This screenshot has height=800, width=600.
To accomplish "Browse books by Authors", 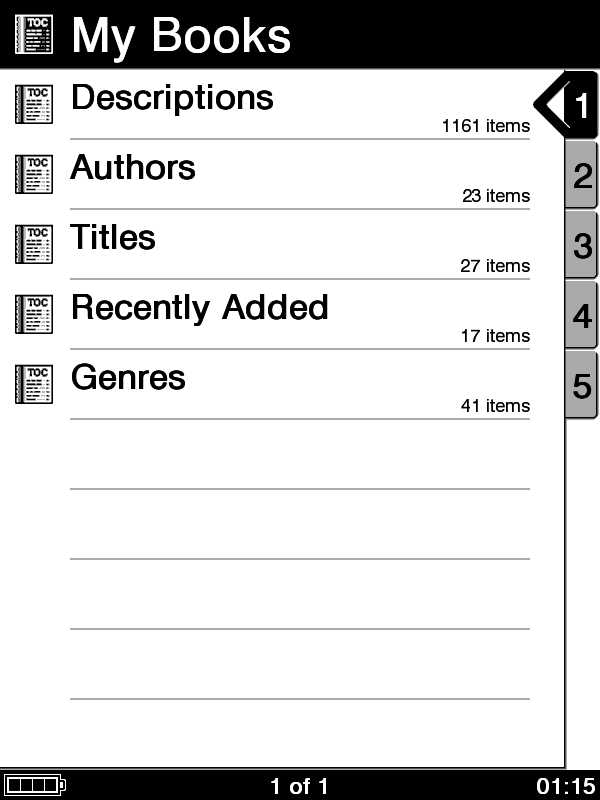I will (133, 168).
